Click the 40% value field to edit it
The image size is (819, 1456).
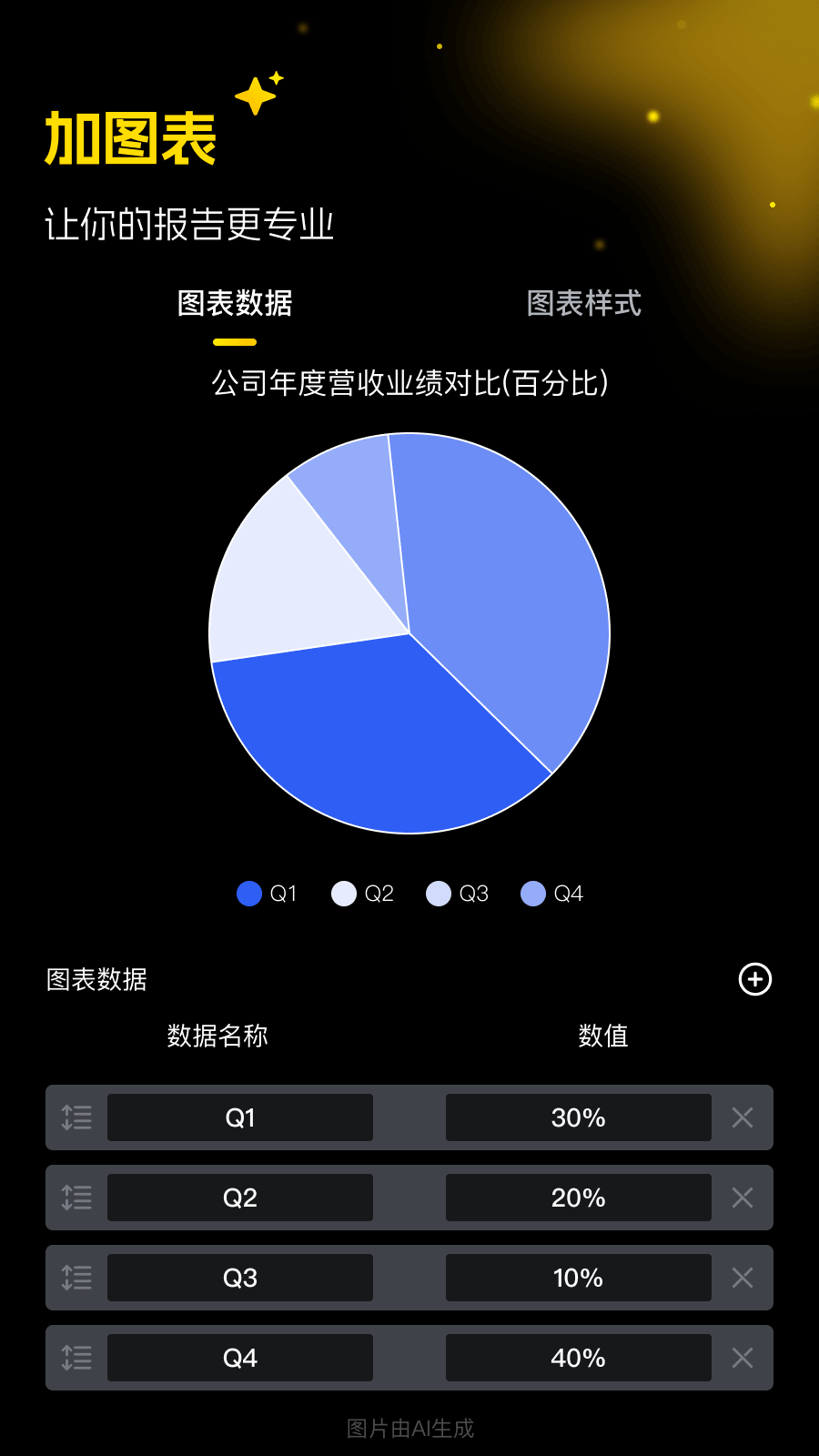[x=579, y=1358]
